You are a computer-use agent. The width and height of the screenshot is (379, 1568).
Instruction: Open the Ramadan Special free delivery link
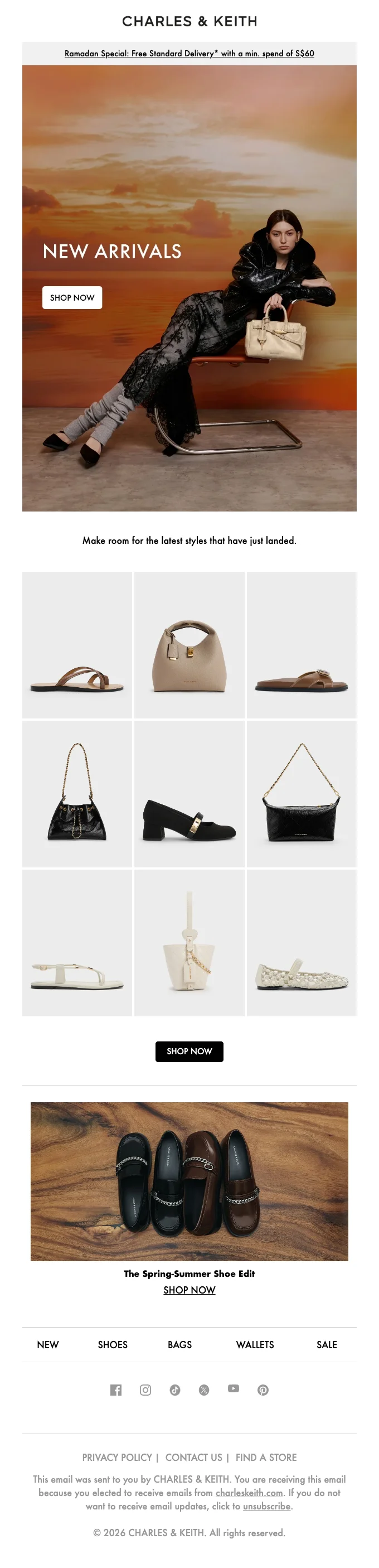click(x=189, y=54)
